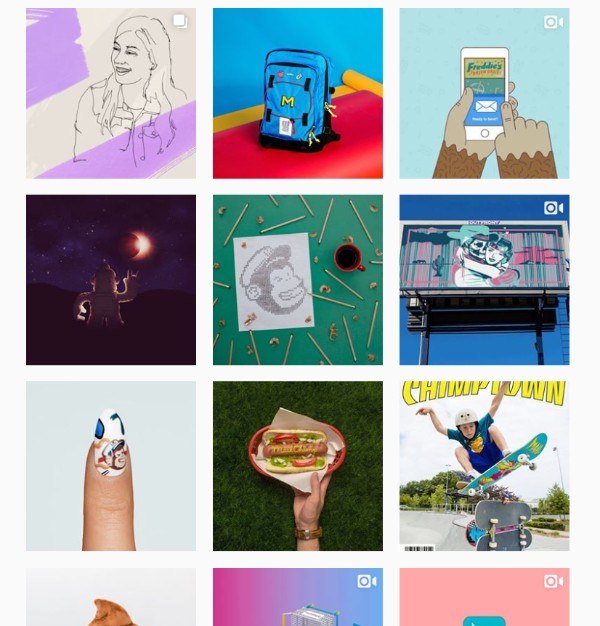Image resolution: width=600 pixels, height=626 pixels.
Task: Open the Chimptown skateboarder post
Action: [484, 466]
